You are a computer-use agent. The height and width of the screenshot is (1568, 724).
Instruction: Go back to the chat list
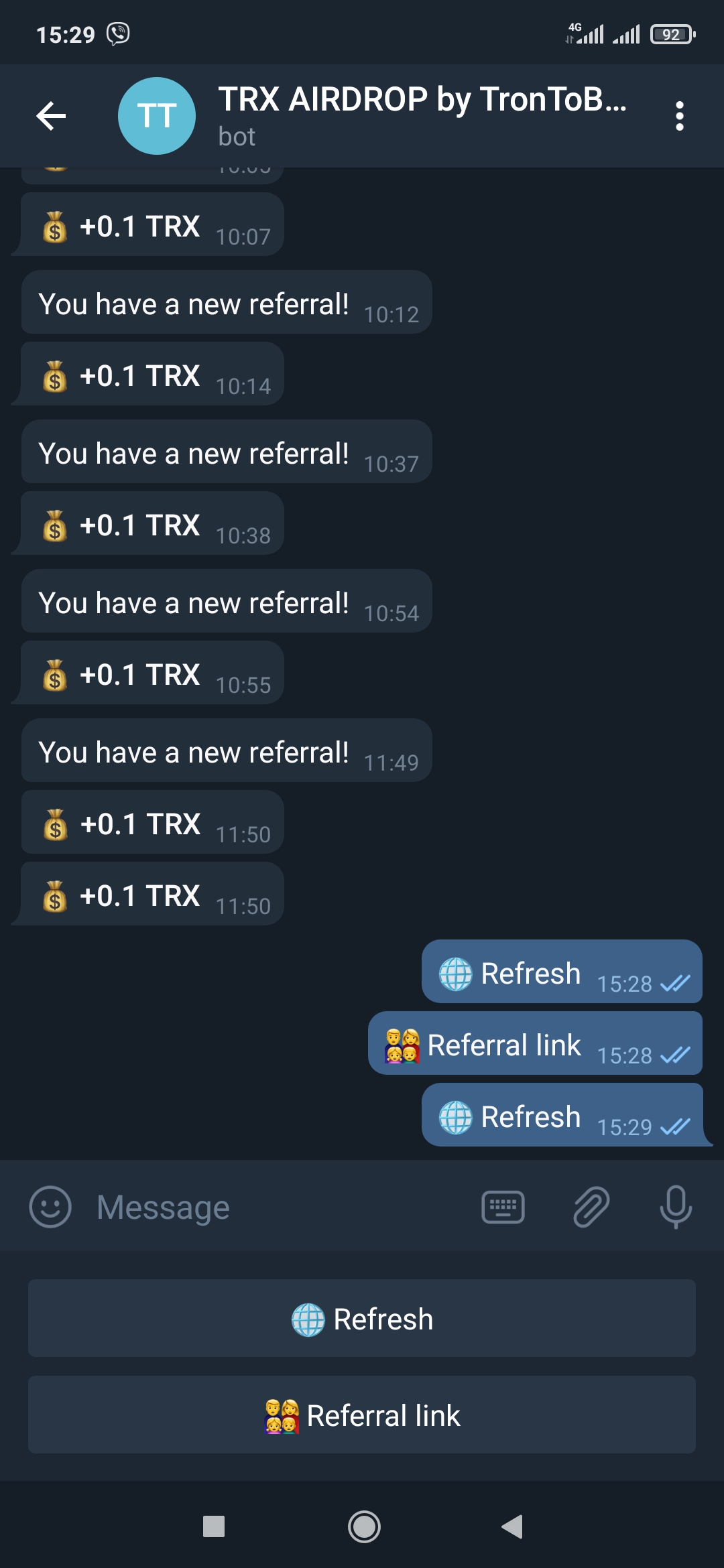coord(51,116)
